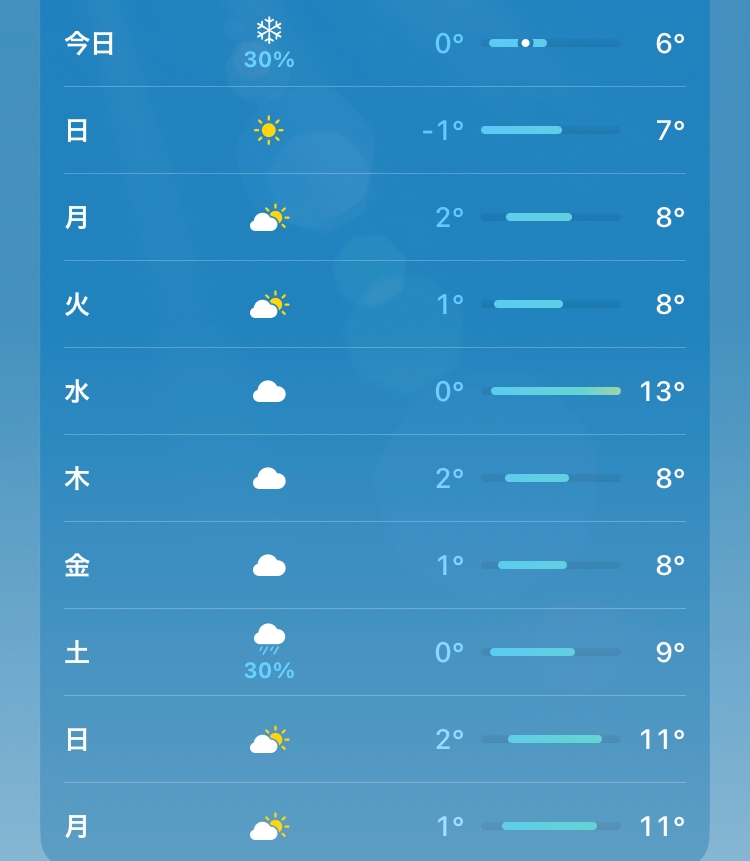Select the 月 row with 8° high
This screenshot has height=861, width=750.
click(375, 217)
